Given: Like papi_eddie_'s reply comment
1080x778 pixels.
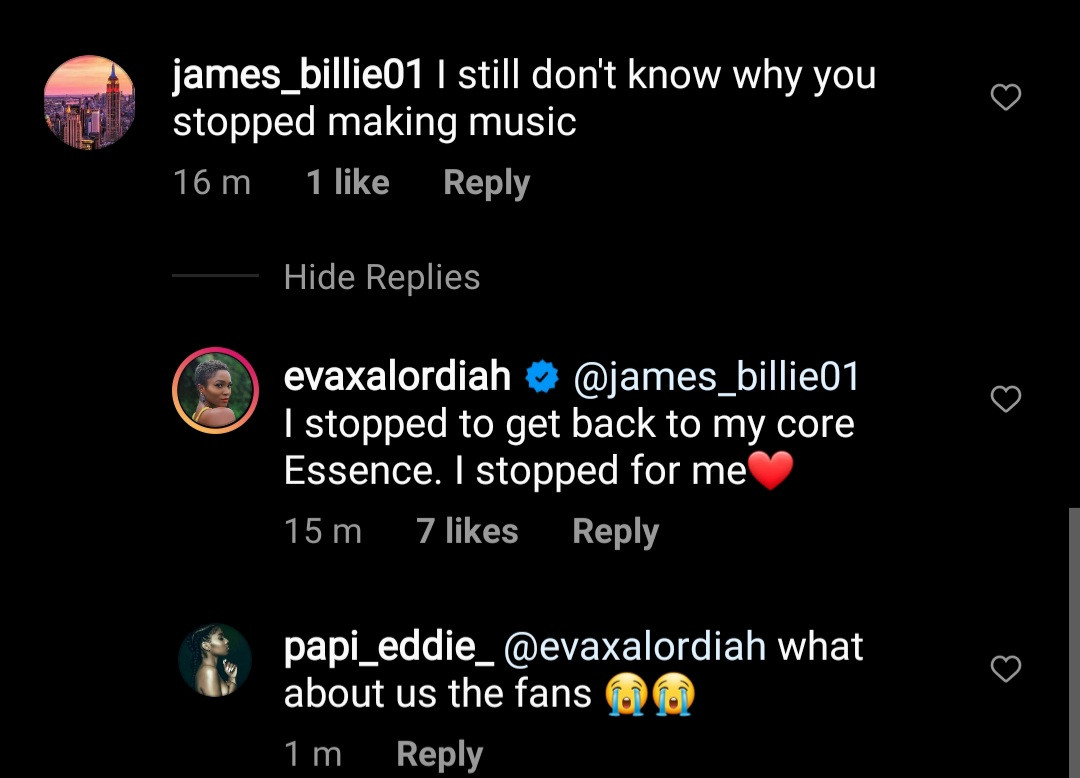Looking at the screenshot, I should (1005, 669).
